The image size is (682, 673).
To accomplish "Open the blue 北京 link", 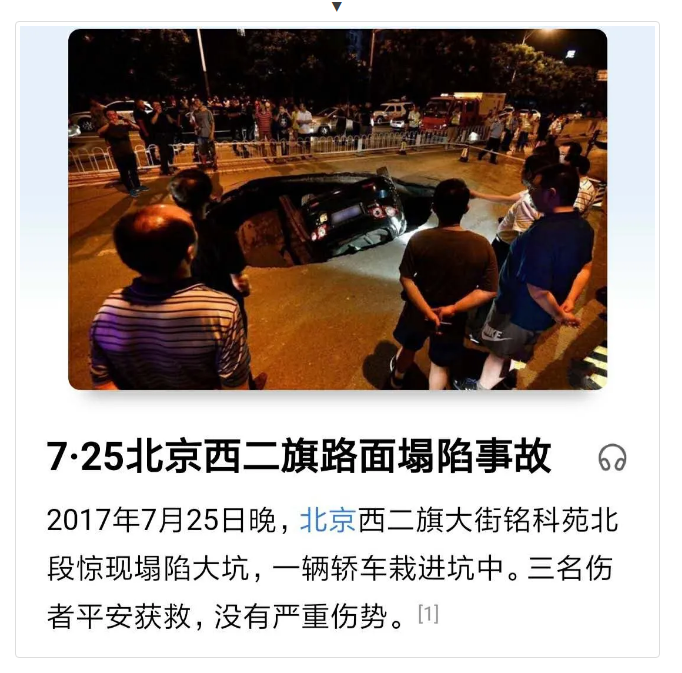I will tap(328, 521).
